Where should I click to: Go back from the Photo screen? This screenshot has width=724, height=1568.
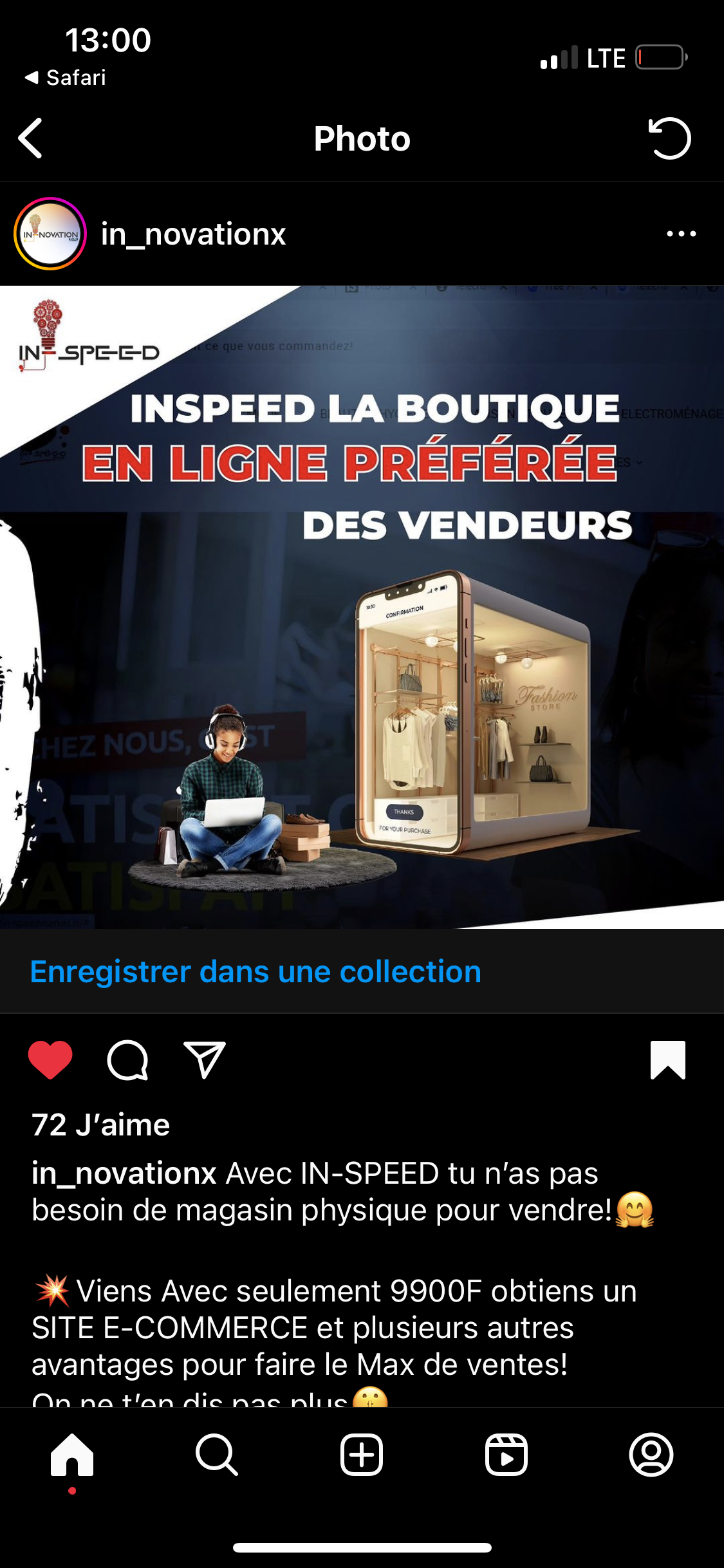coord(31,138)
